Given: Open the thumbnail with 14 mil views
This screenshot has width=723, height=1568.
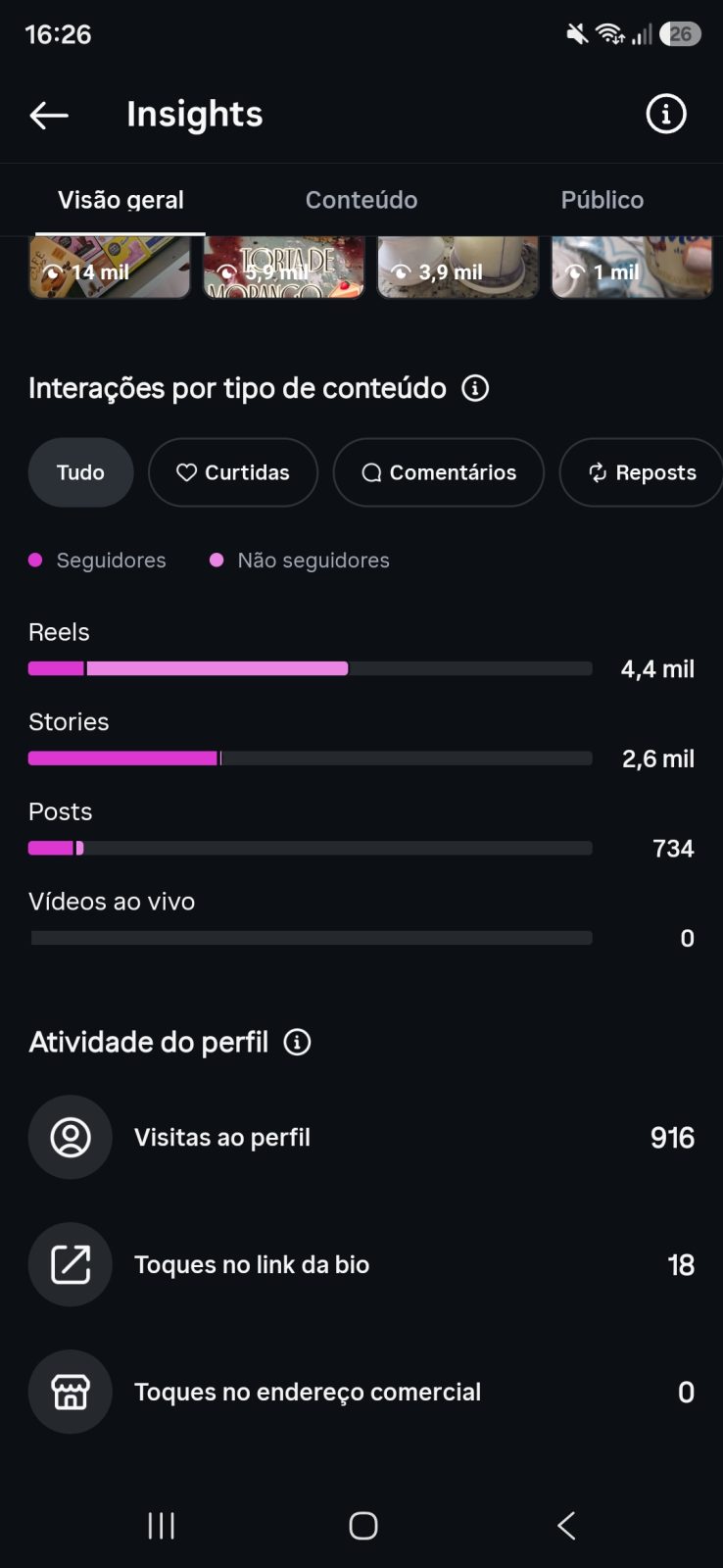Looking at the screenshot, I should (x=110, y=268).
